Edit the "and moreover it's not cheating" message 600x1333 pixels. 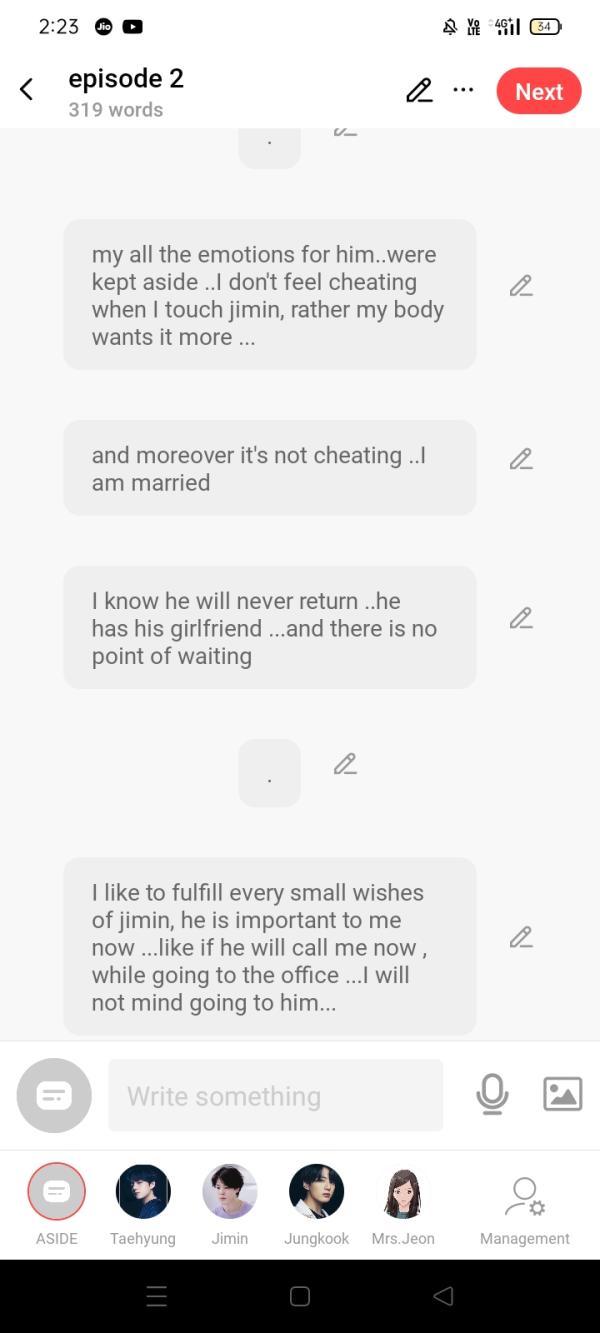520,459
